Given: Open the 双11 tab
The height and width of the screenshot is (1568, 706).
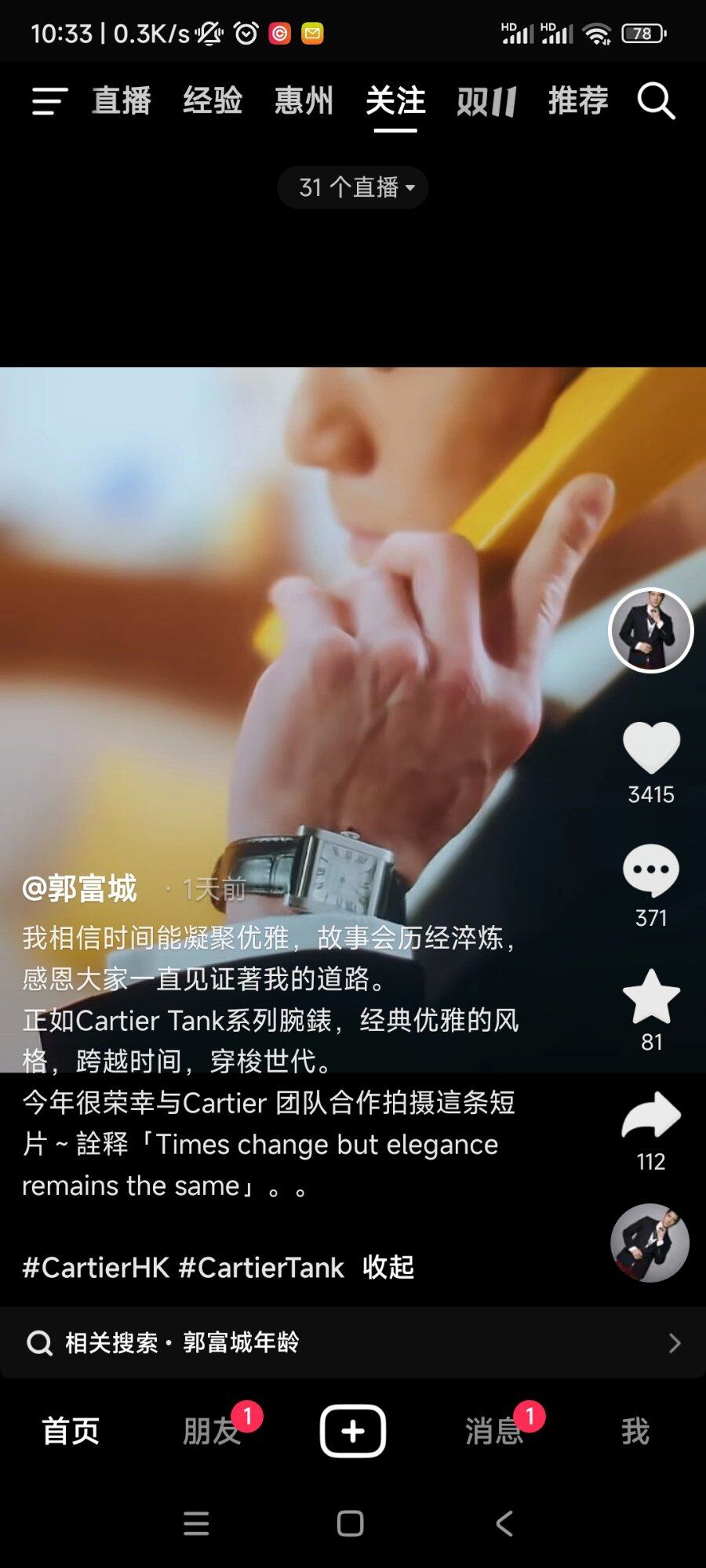Looking at the screenshot, I should 486,101.
